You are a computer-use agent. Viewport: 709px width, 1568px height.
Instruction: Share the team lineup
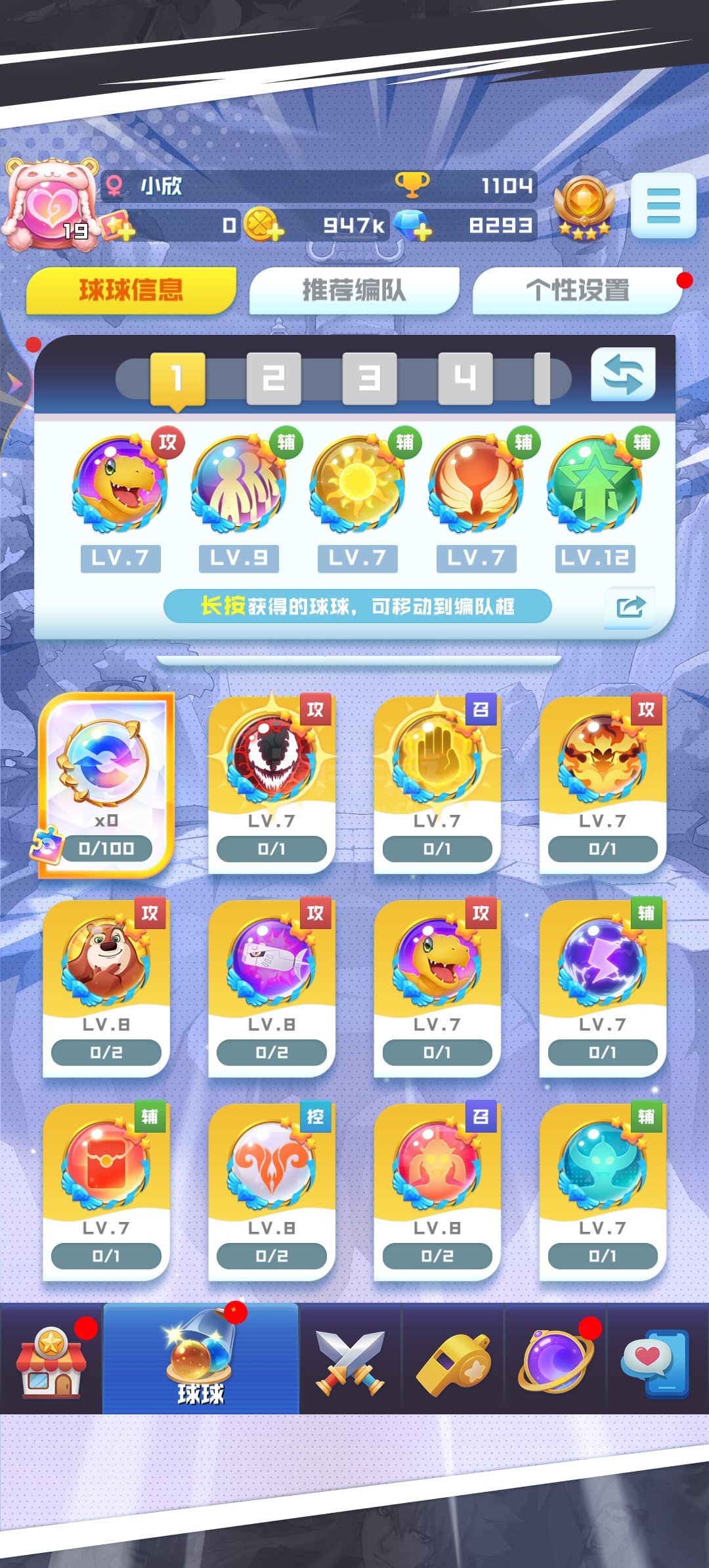[x=630, y=607]
